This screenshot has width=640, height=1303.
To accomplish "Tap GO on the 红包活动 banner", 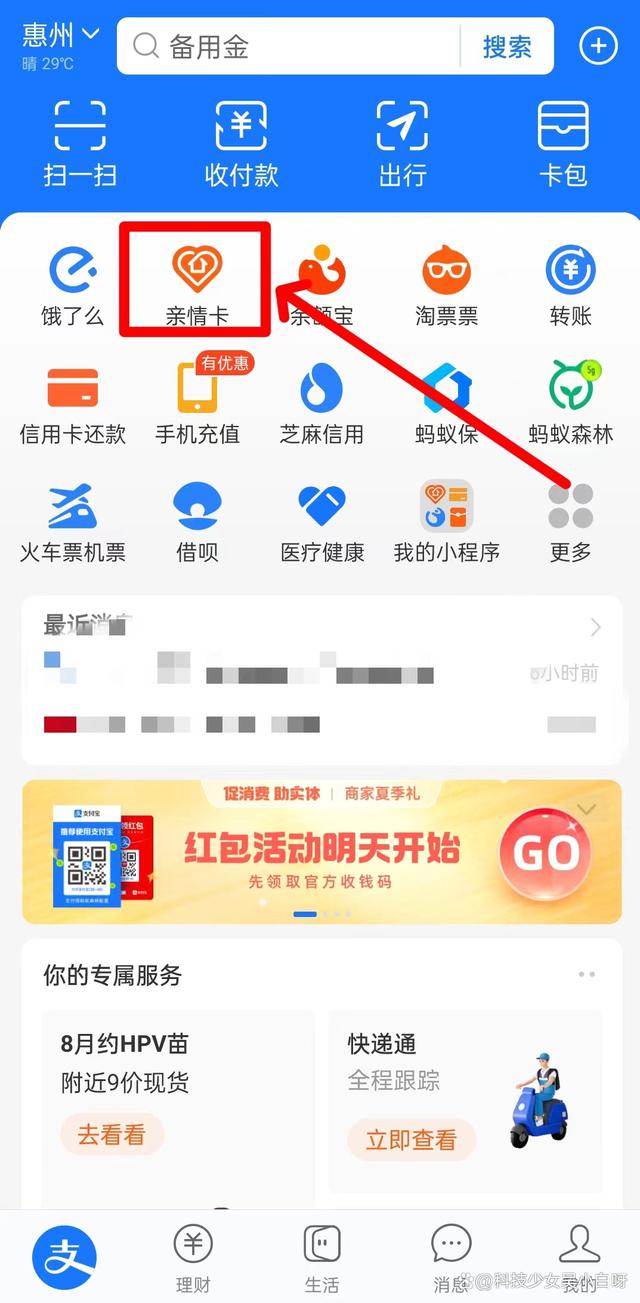I will click(547, 852).
